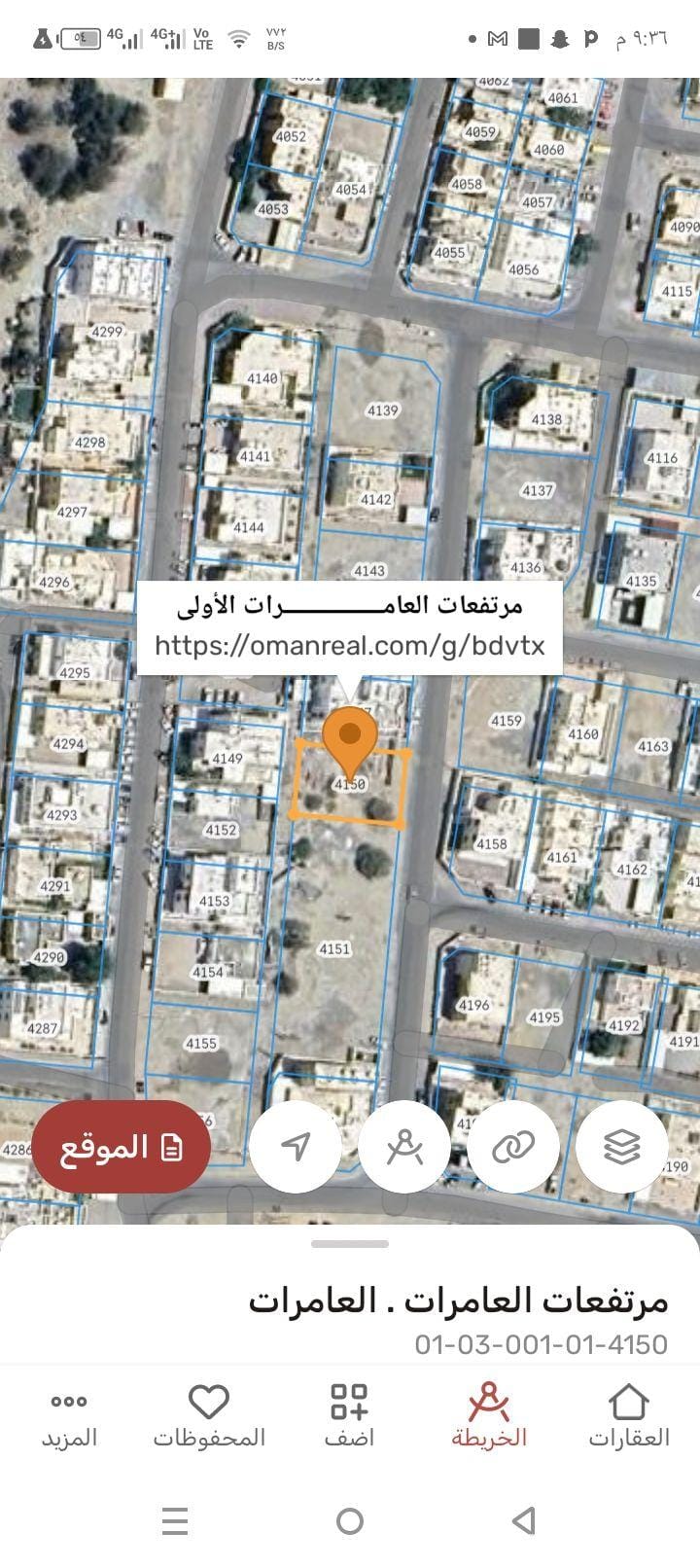Tap the navigation arrow to locate position

pos(296,1147)
